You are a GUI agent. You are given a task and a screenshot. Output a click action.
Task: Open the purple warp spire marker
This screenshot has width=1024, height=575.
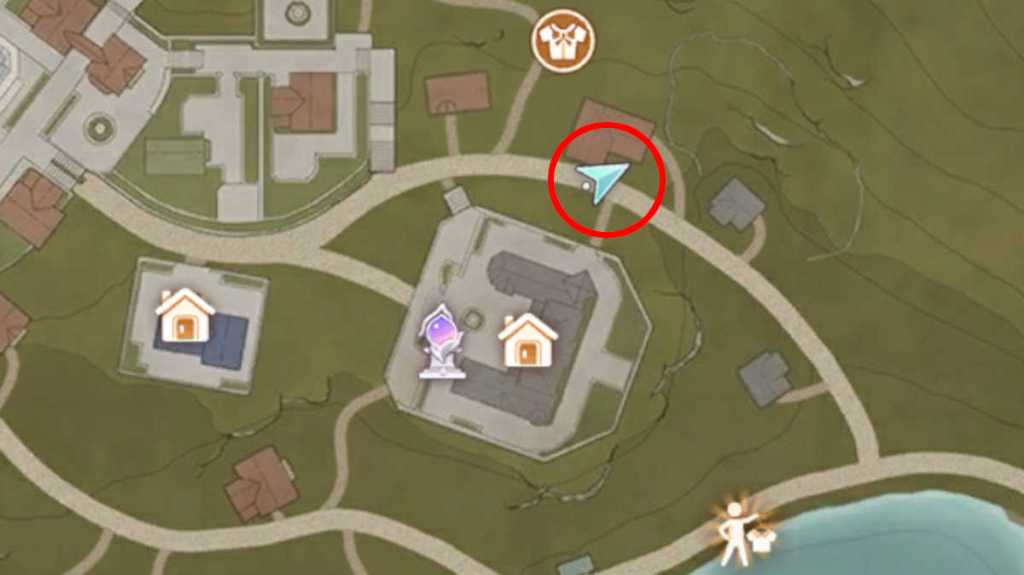(x=442, y=341)
